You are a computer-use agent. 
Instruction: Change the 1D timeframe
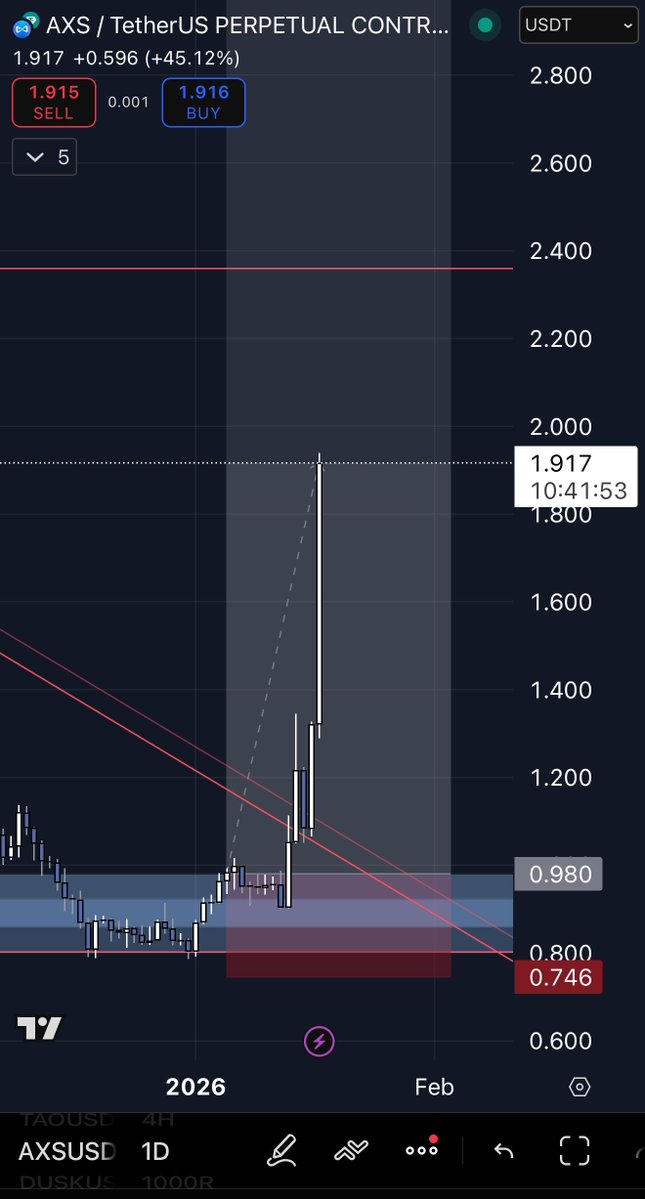(155, 1151)
